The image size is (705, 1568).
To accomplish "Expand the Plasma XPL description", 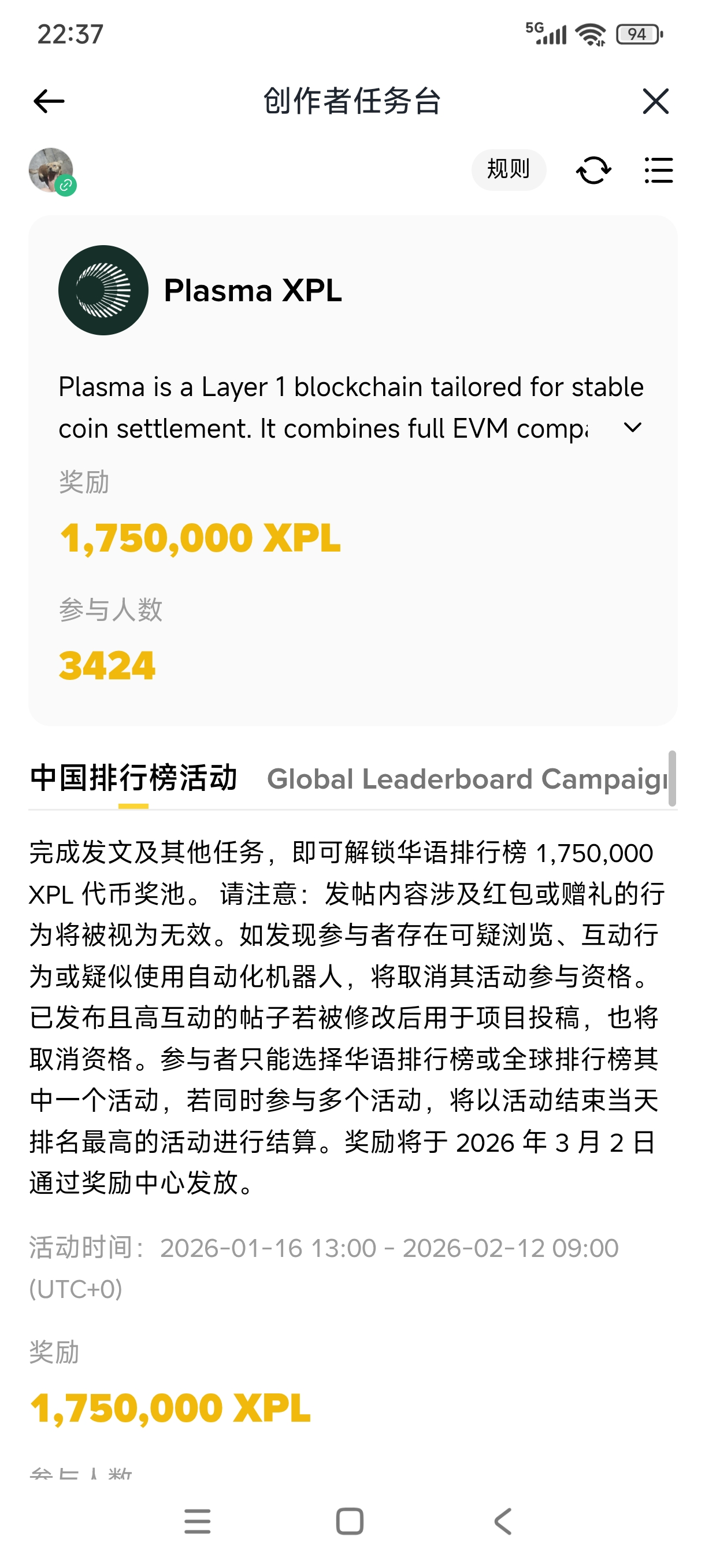I will pyautogui.click(x=633, y=428).
